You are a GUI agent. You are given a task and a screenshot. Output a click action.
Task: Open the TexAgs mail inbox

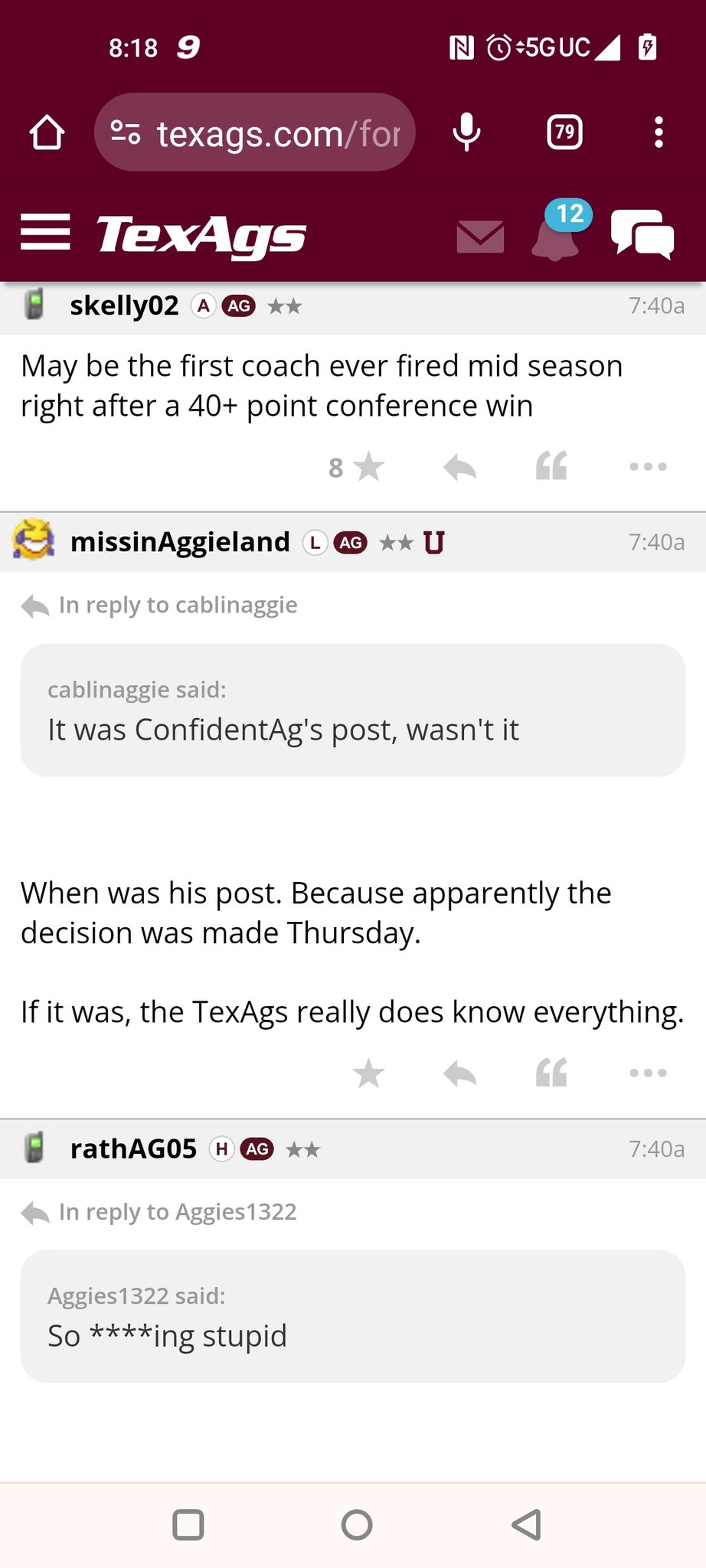point(480,237)
